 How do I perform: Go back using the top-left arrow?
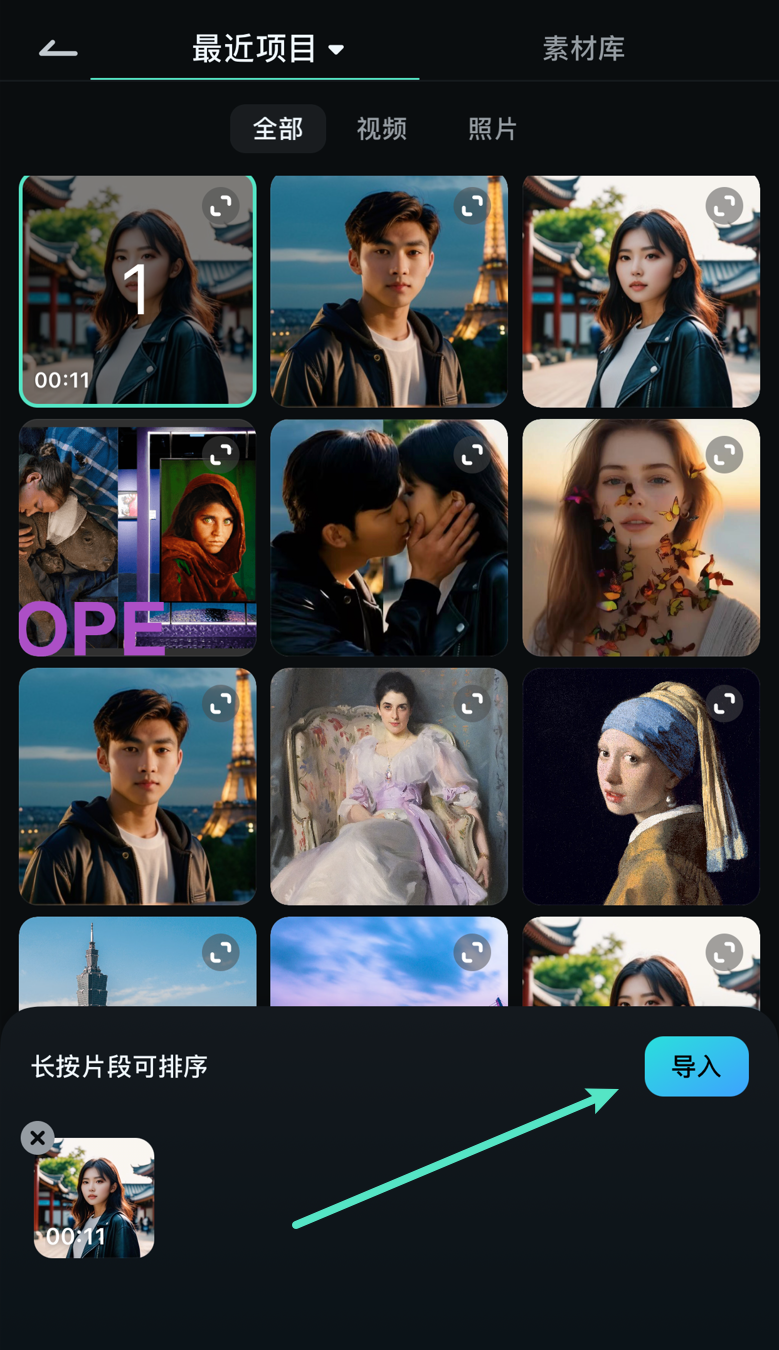point(58,48)
